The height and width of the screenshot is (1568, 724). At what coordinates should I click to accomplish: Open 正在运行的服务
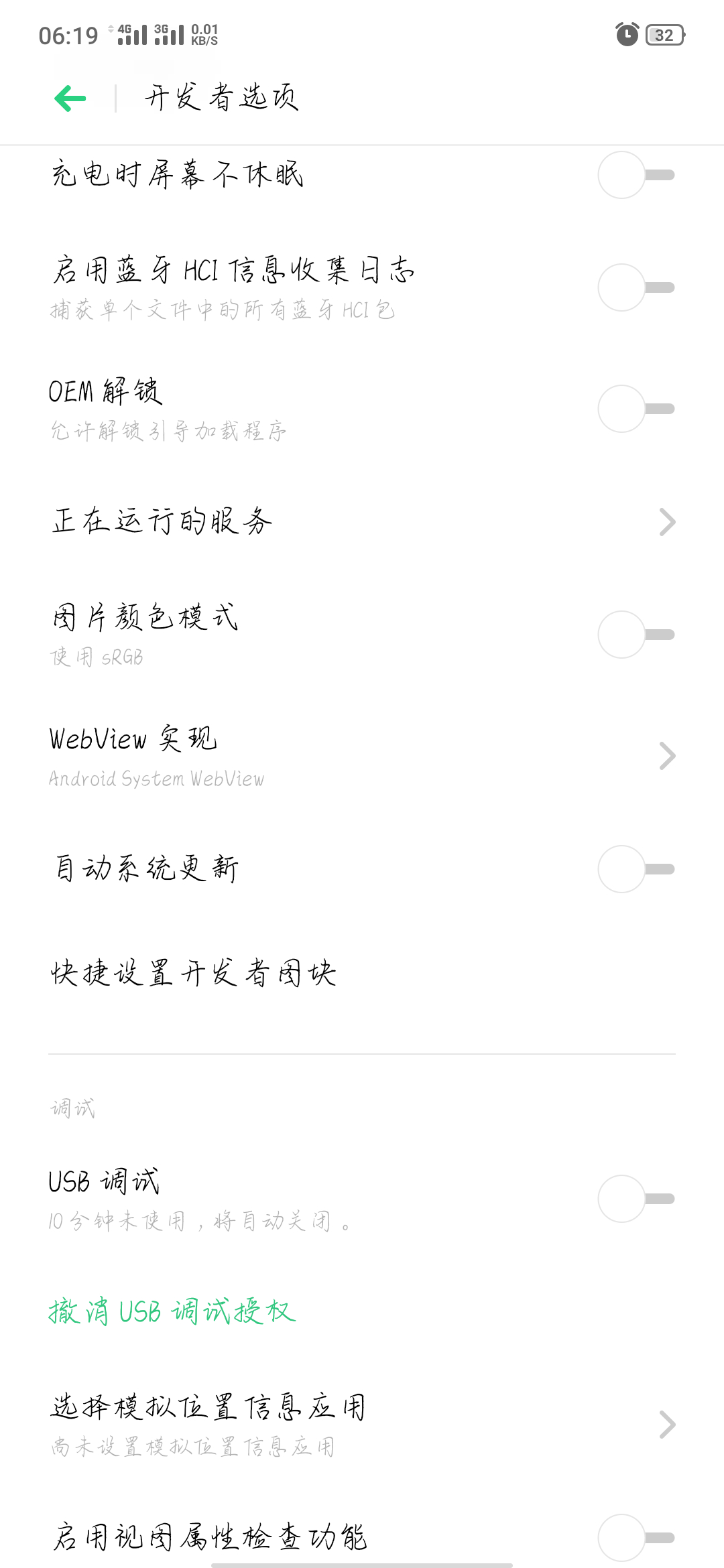362,521
